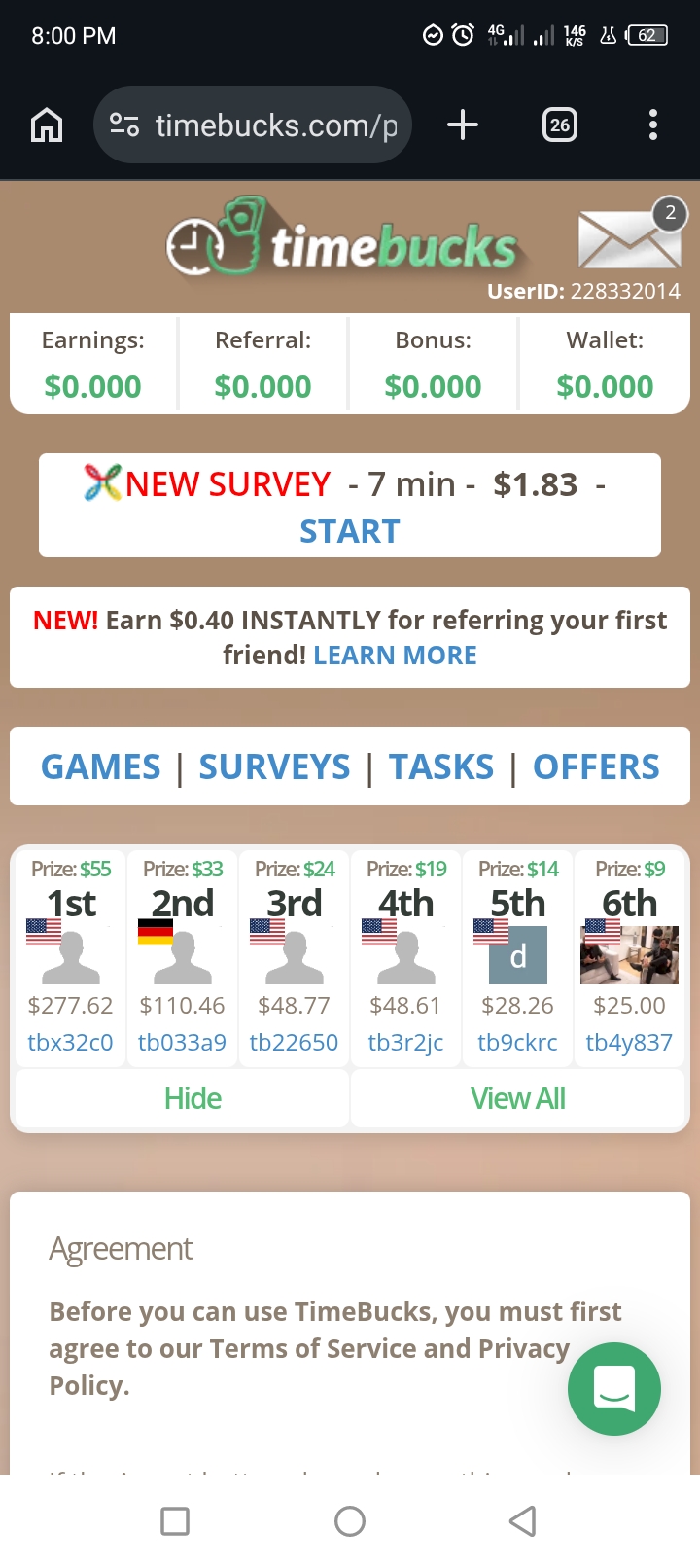The height and width of the screenshot is (1568, 700).
Task: Open the browser overflow menu
Action: (x=652, y=125)
